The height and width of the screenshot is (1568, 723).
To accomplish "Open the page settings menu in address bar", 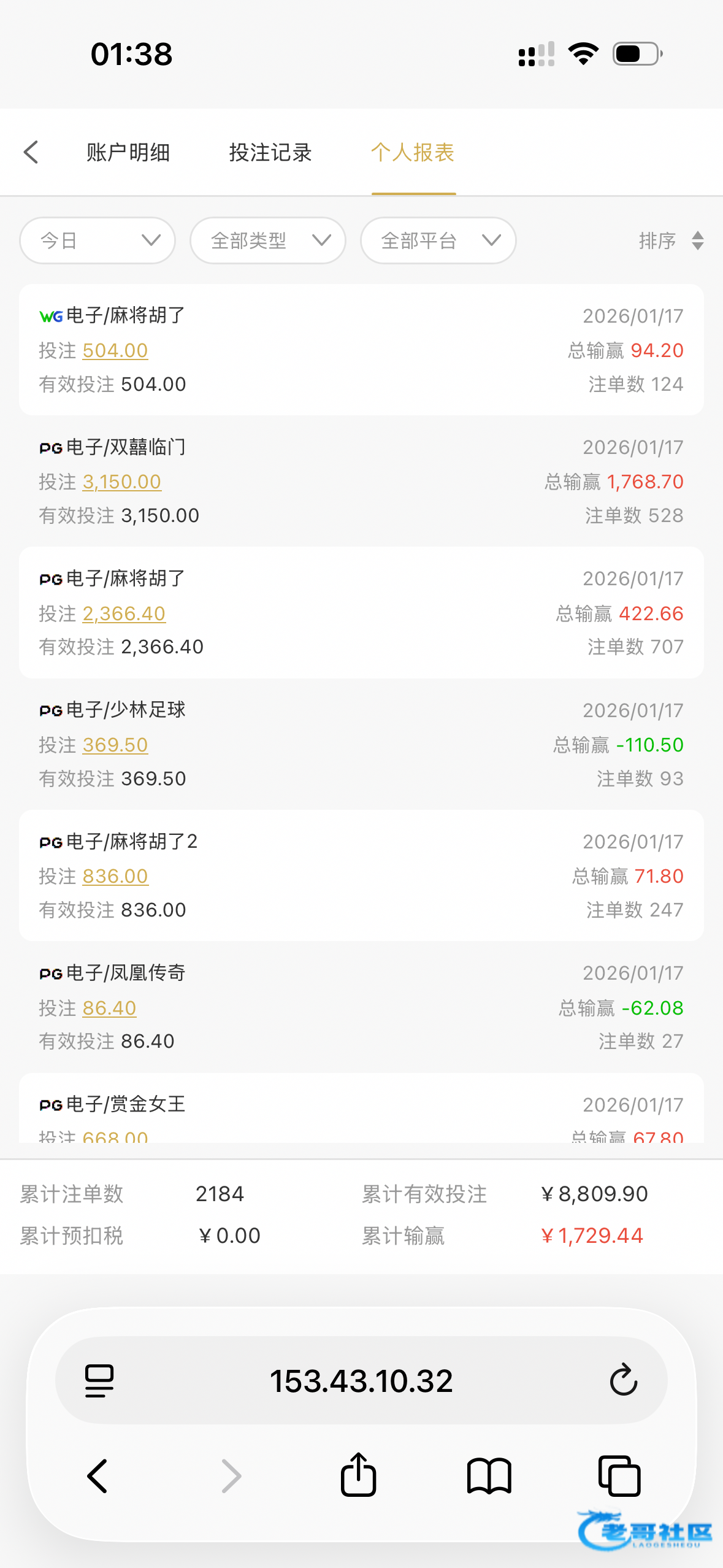I will 99,1380.
